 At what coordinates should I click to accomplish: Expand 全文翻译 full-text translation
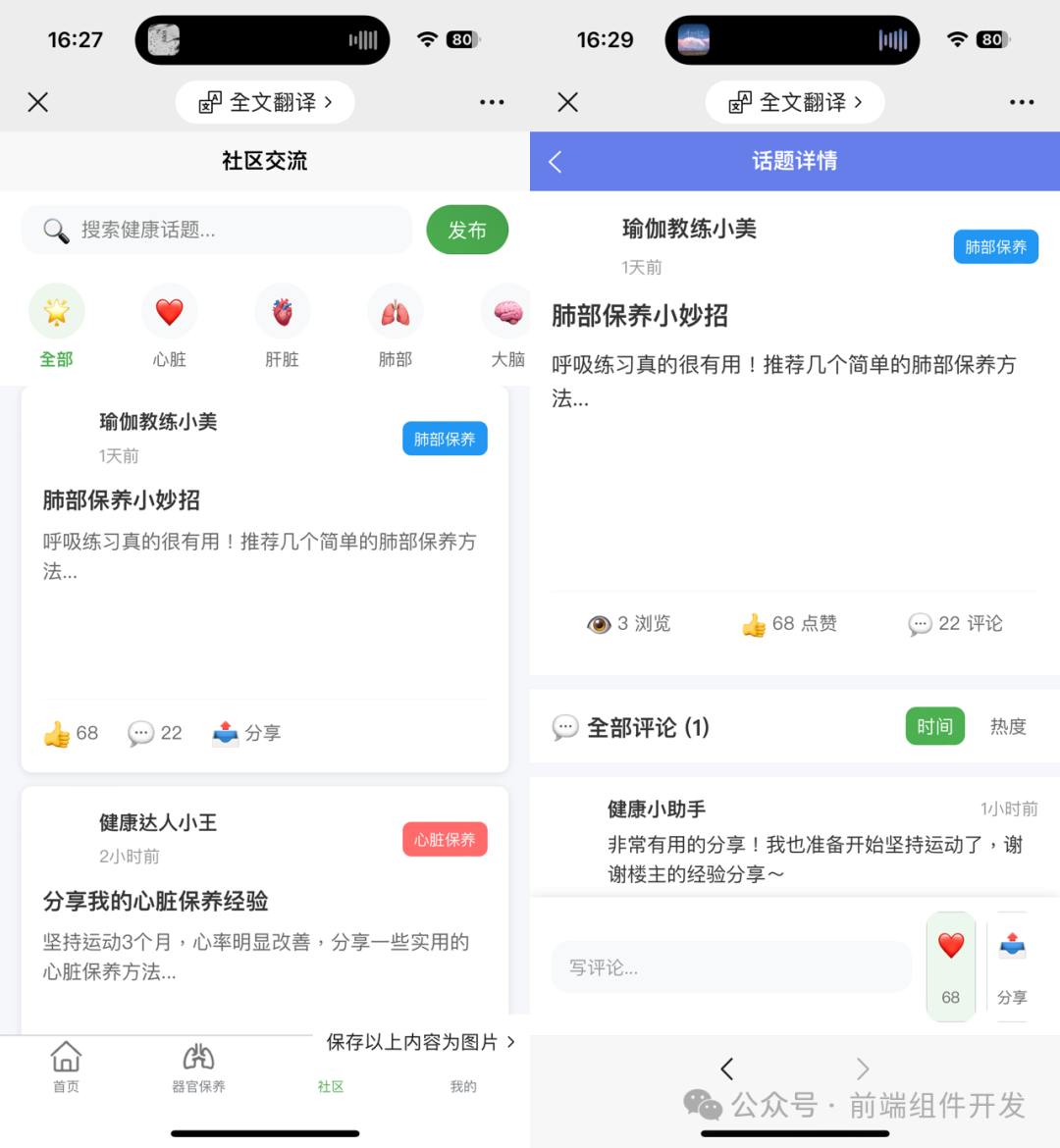(264, 101)
